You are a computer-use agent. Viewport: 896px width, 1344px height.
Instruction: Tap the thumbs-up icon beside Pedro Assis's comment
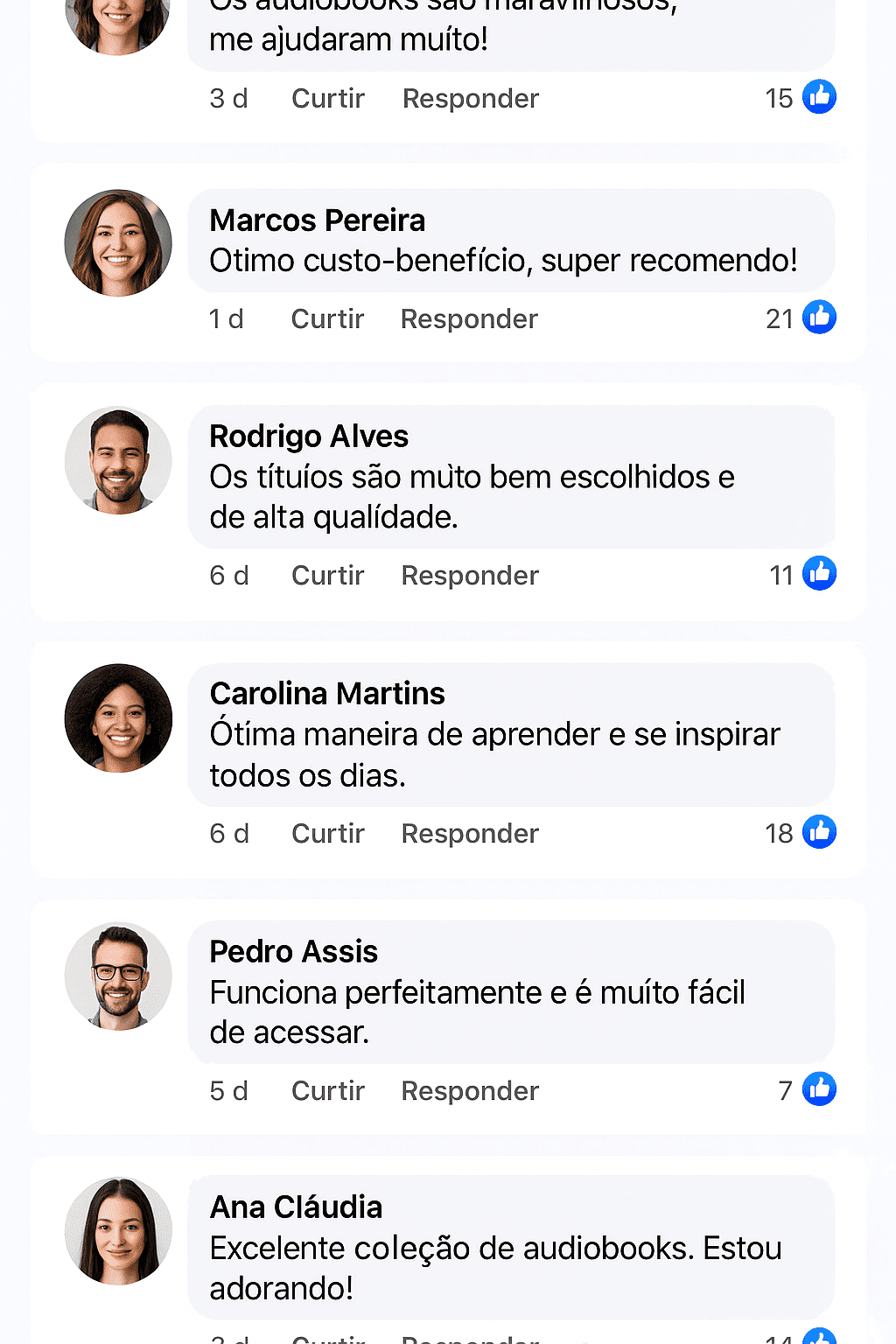[x=820, y=1089]
